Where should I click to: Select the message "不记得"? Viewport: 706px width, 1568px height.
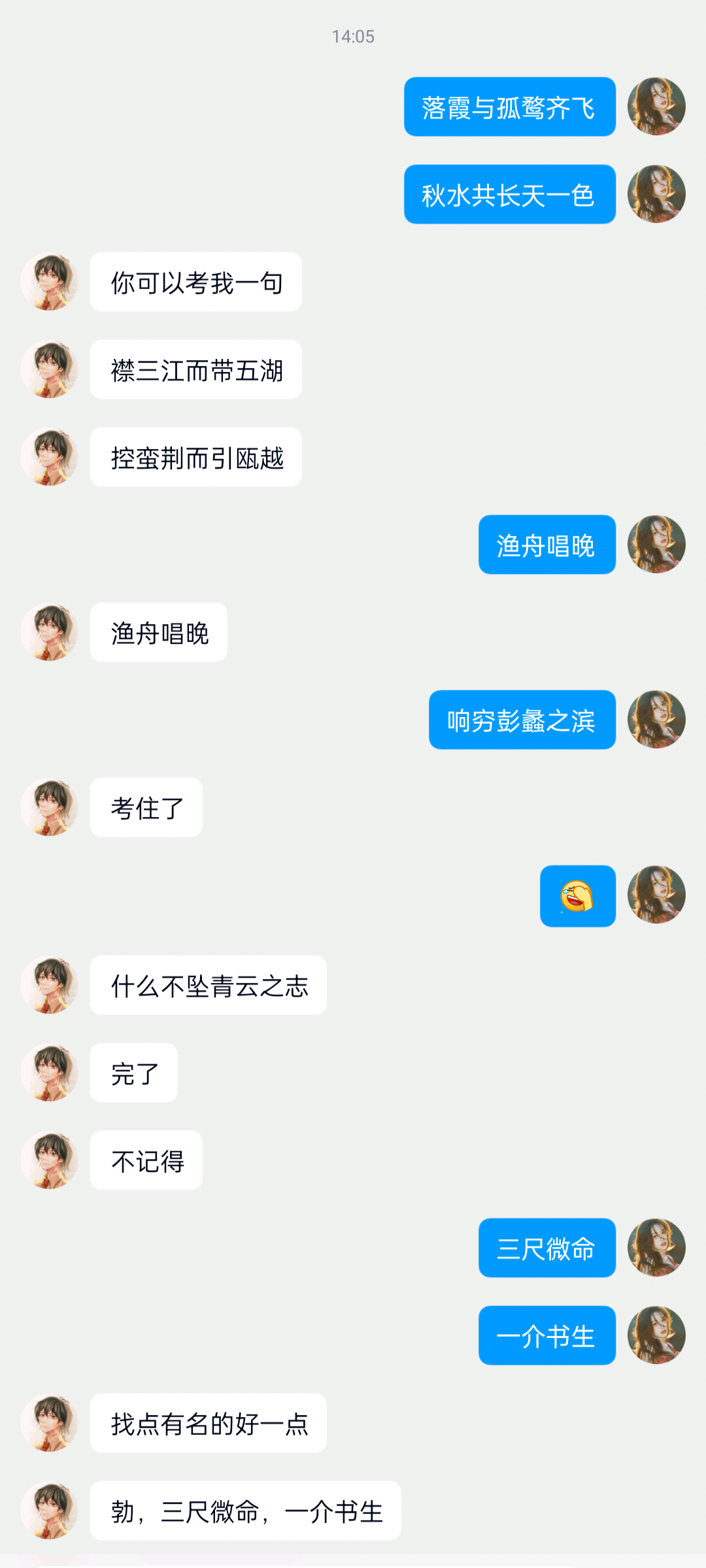coord(145,1160)
